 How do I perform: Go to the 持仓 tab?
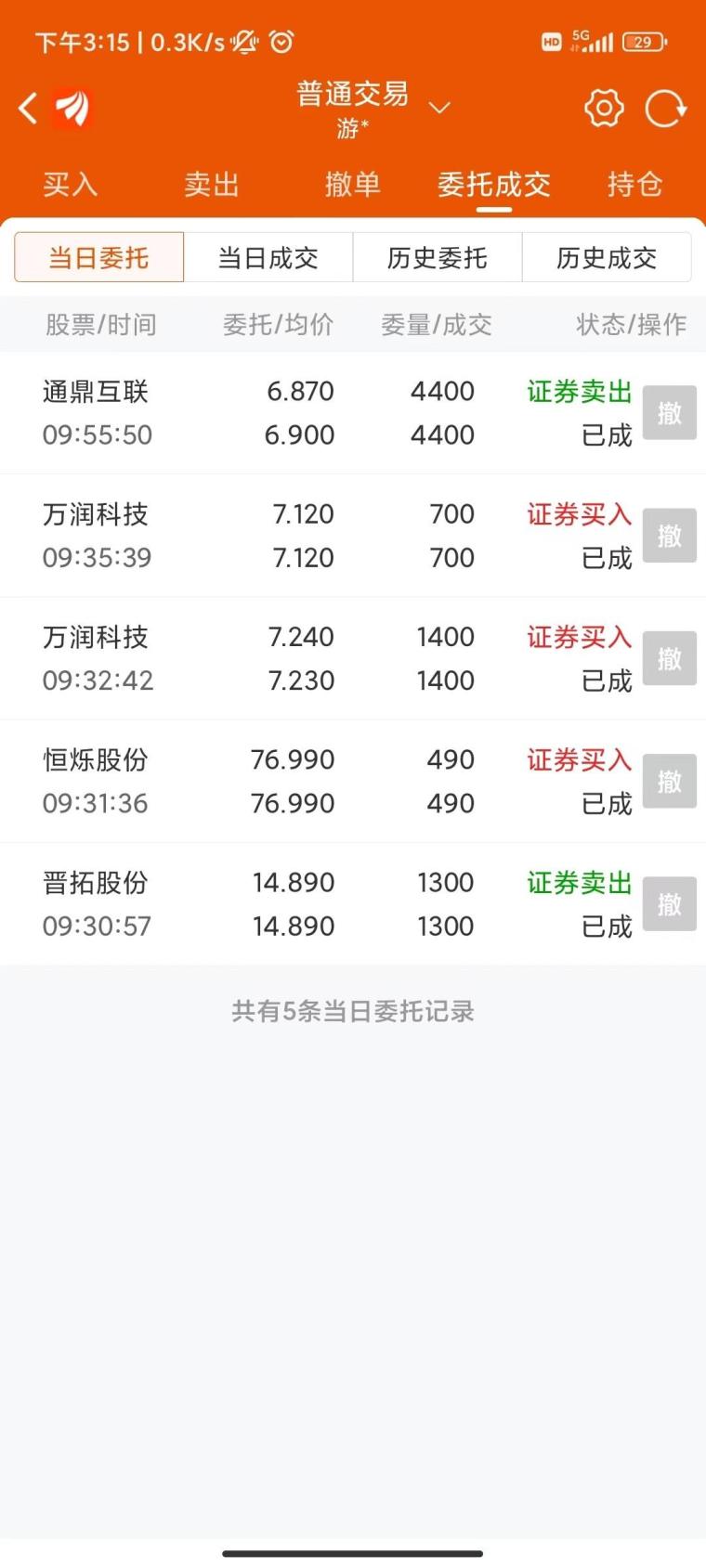coord(634,184)
